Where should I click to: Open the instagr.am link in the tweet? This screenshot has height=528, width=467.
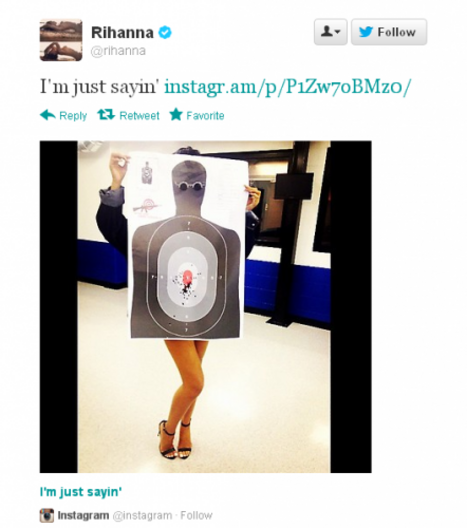point(288,87)
